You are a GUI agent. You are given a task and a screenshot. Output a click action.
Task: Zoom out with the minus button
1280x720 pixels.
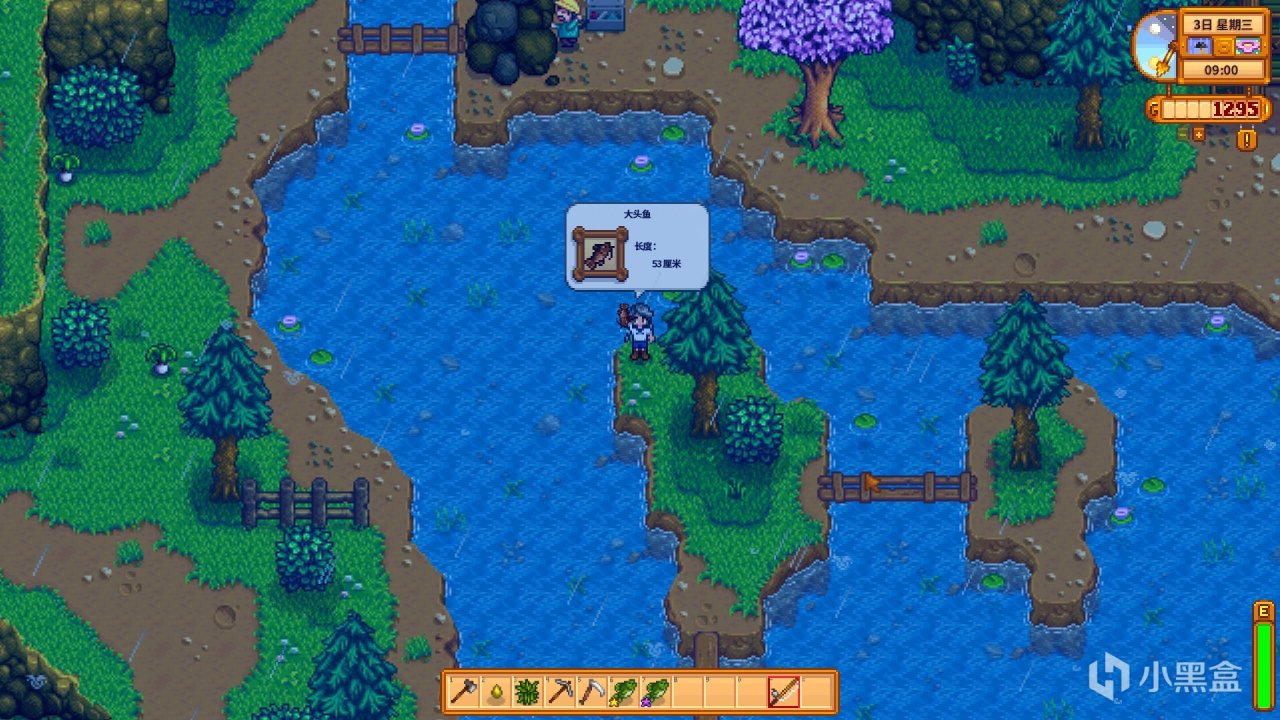pyautogui.click(x=1183, y=134)
